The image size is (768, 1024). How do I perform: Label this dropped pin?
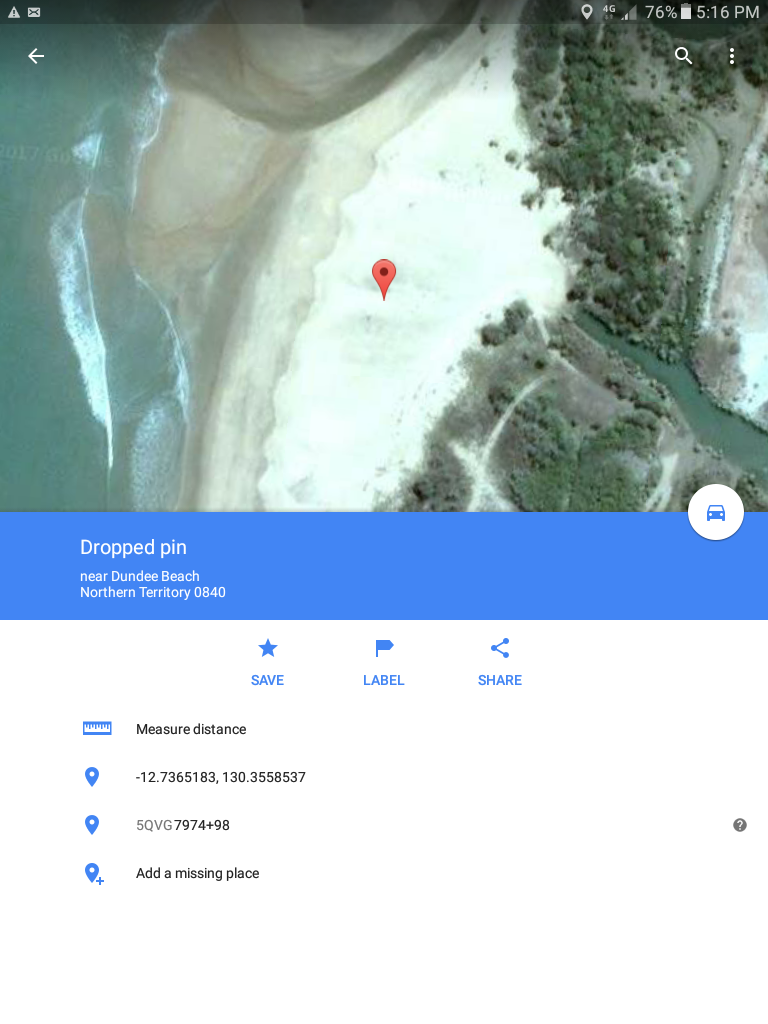click(384, 662)
